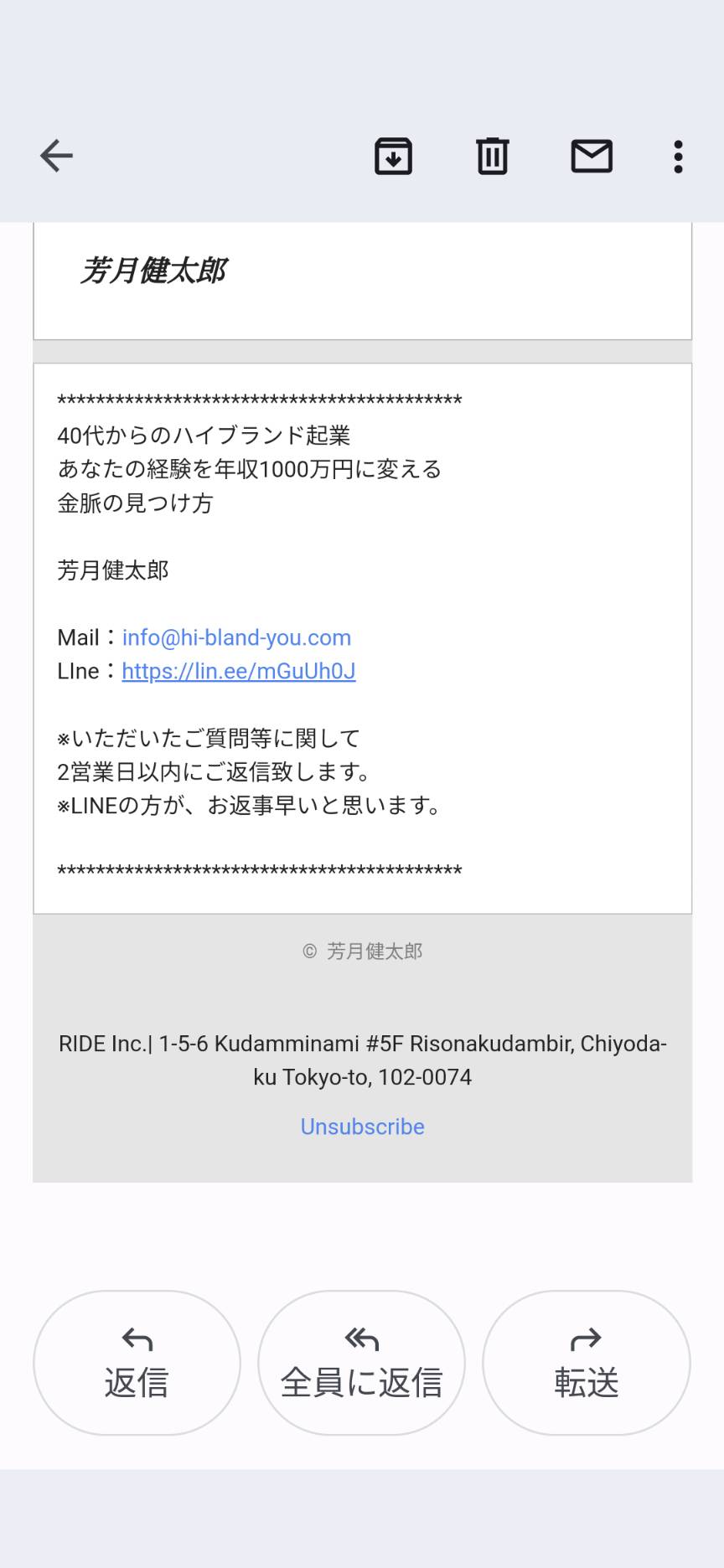Reply with the 返信 button
Screen dimensions: 724x1568
(x=137, y=1363)
